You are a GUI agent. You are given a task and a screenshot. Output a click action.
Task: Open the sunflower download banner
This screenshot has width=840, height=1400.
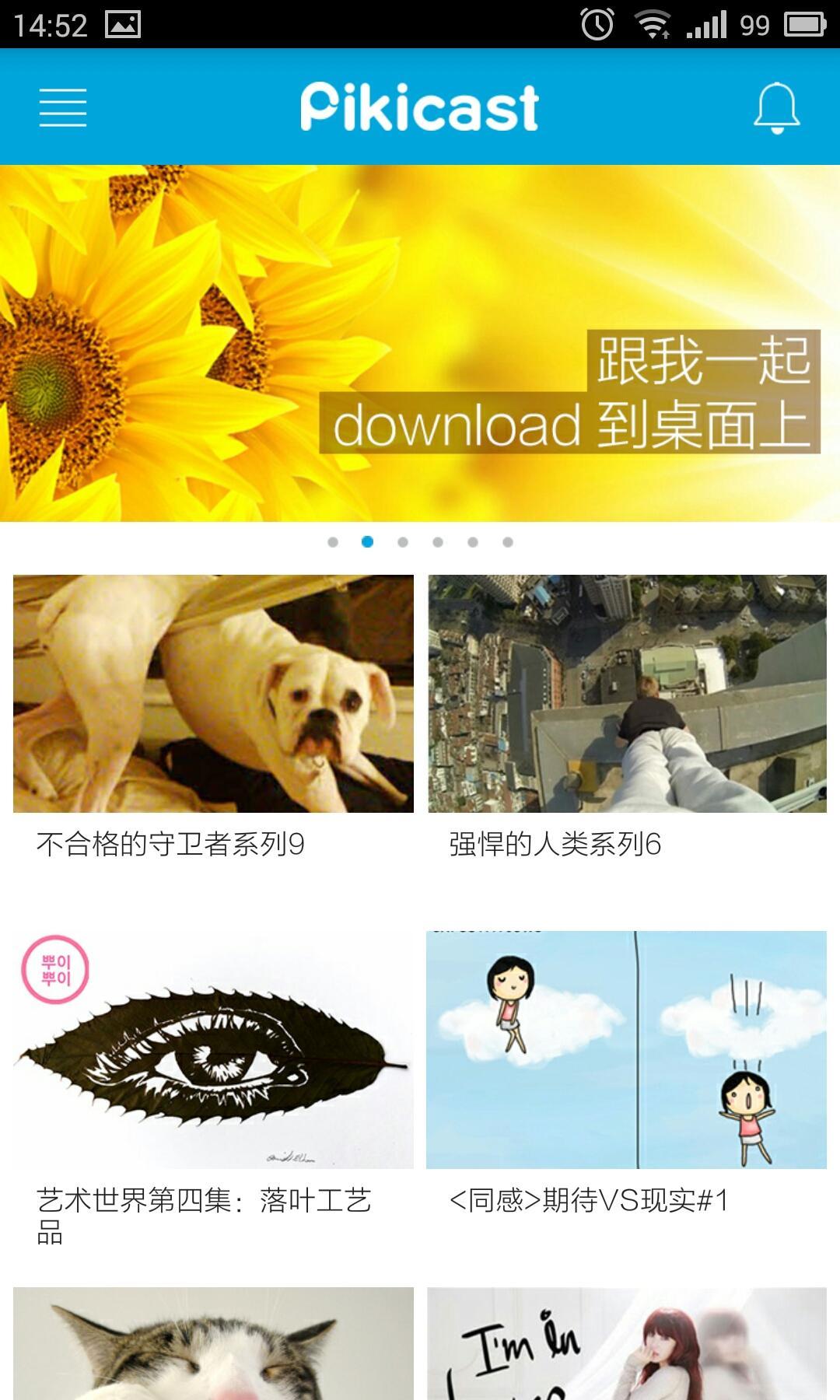pyautogui.click(x=420, y=343)
